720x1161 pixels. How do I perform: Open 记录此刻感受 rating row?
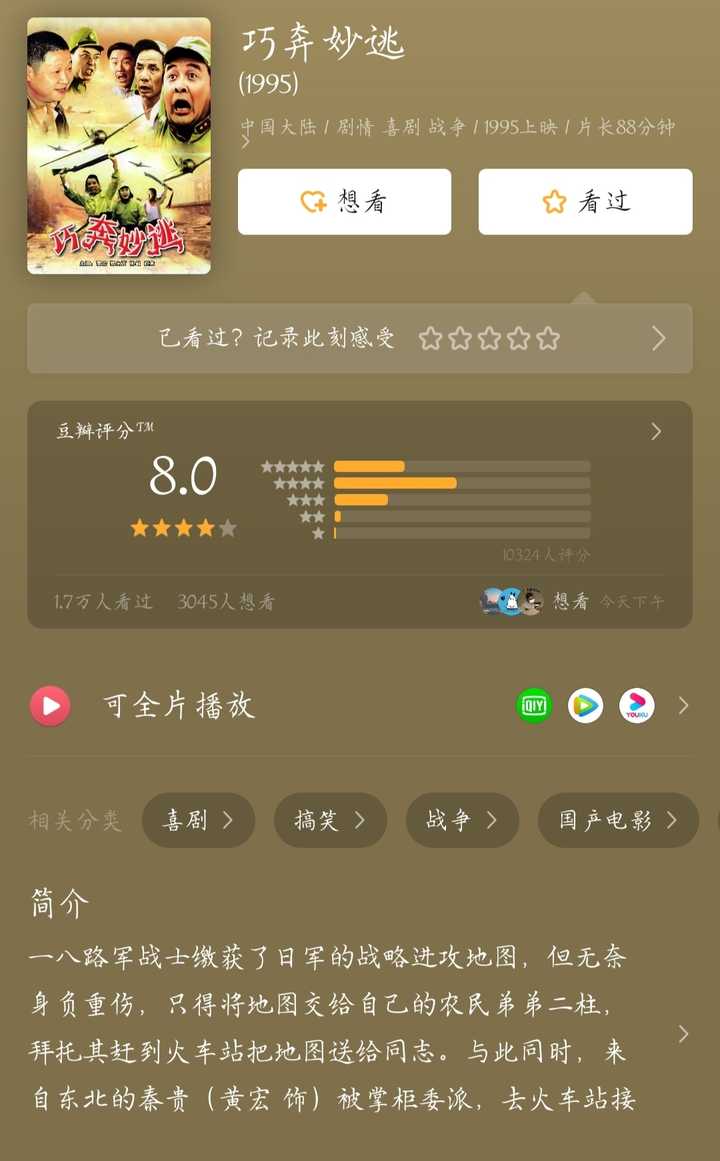click(360, 338)
